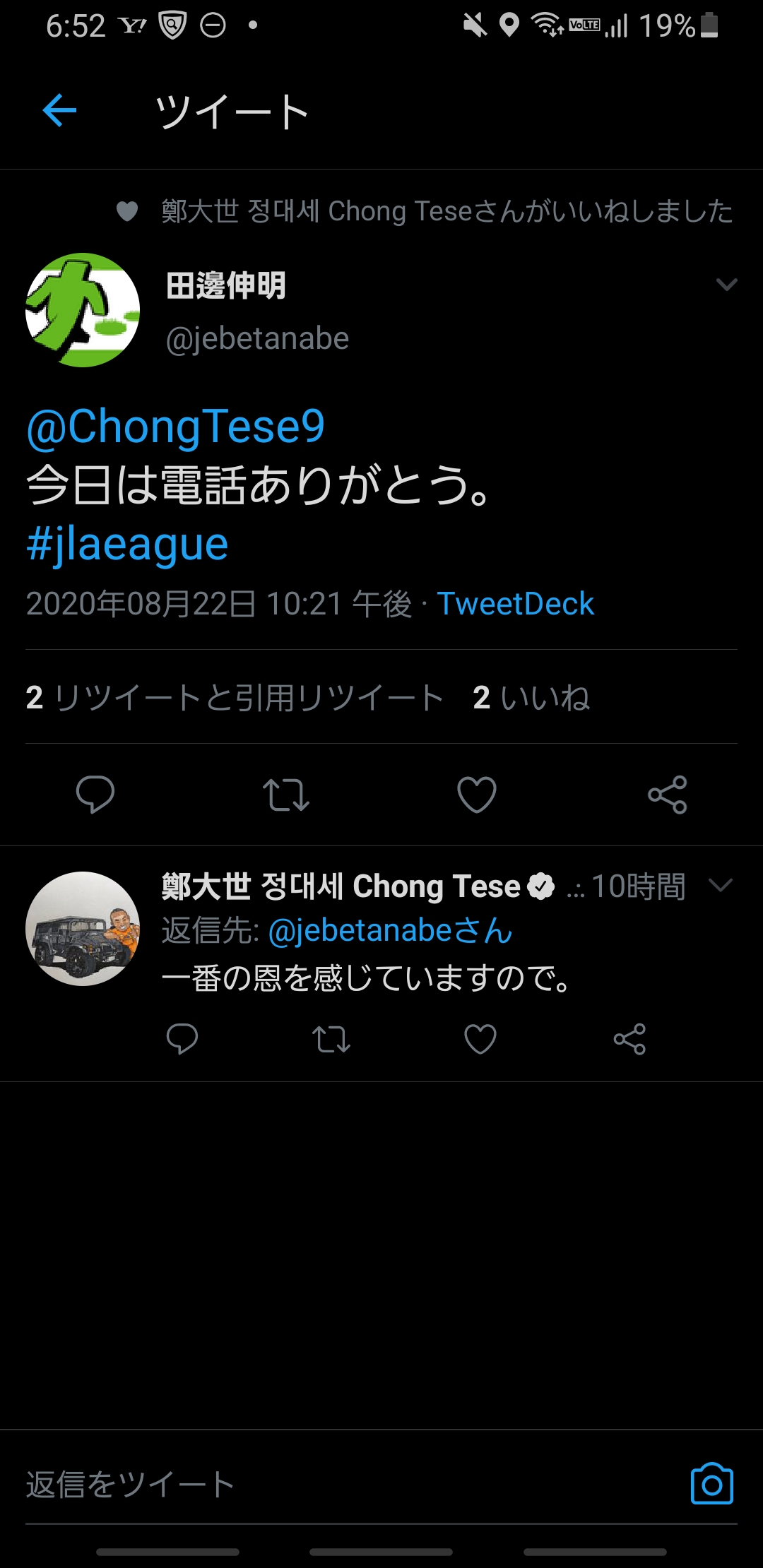View the 2 likes list
The image size is (763, 1568).
531,698
